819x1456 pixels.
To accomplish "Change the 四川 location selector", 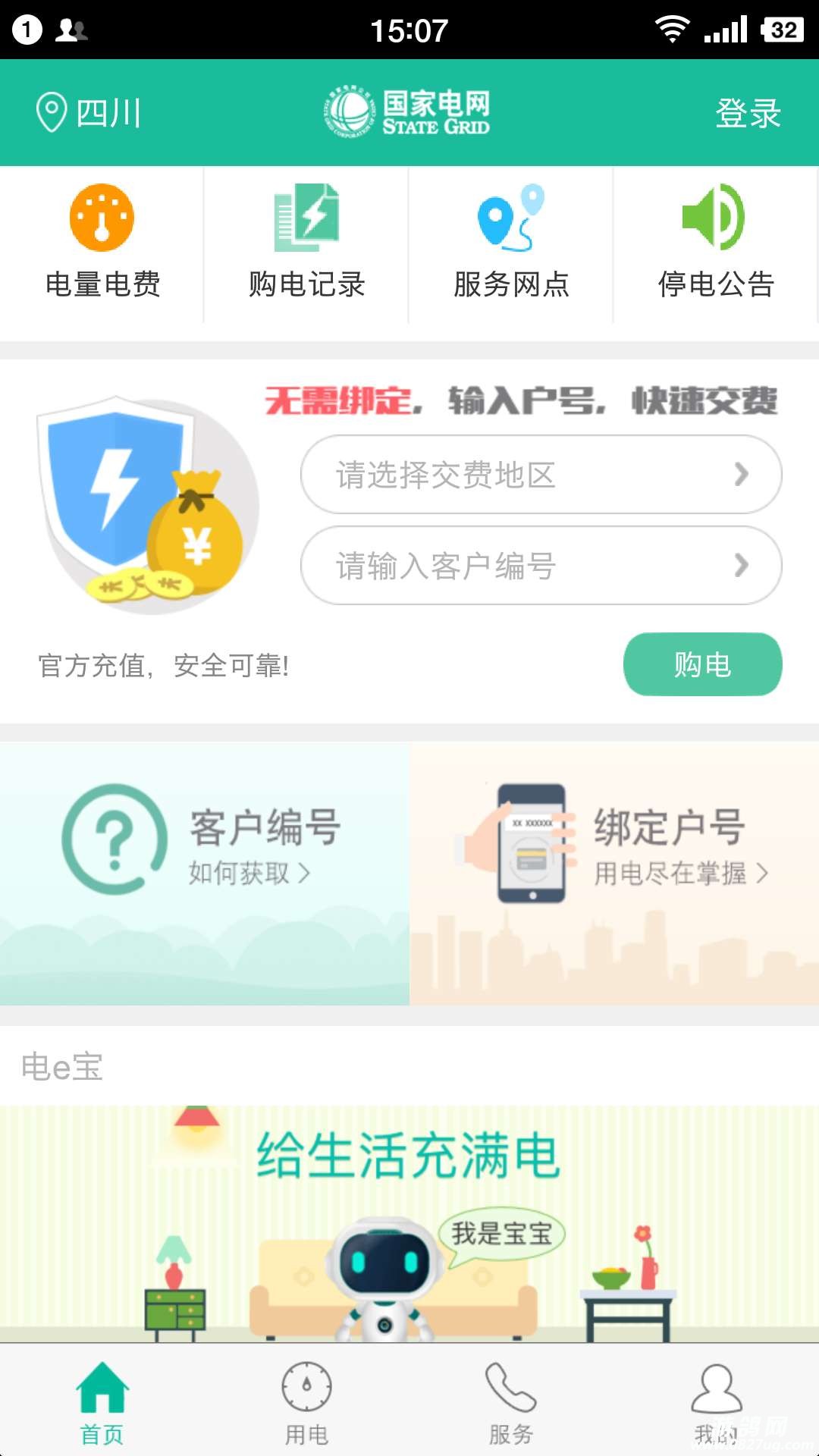I will click(89, 113).
